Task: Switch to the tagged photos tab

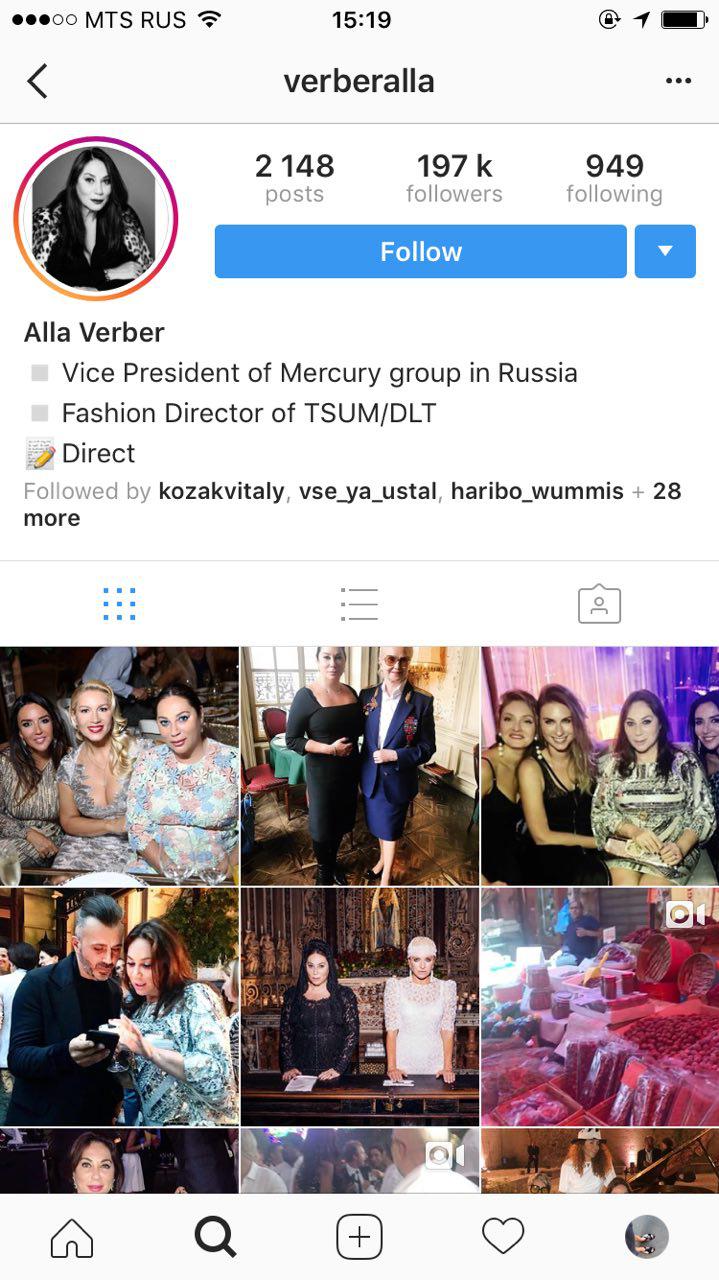Action: pyautogui.click(x=599, y=604)
